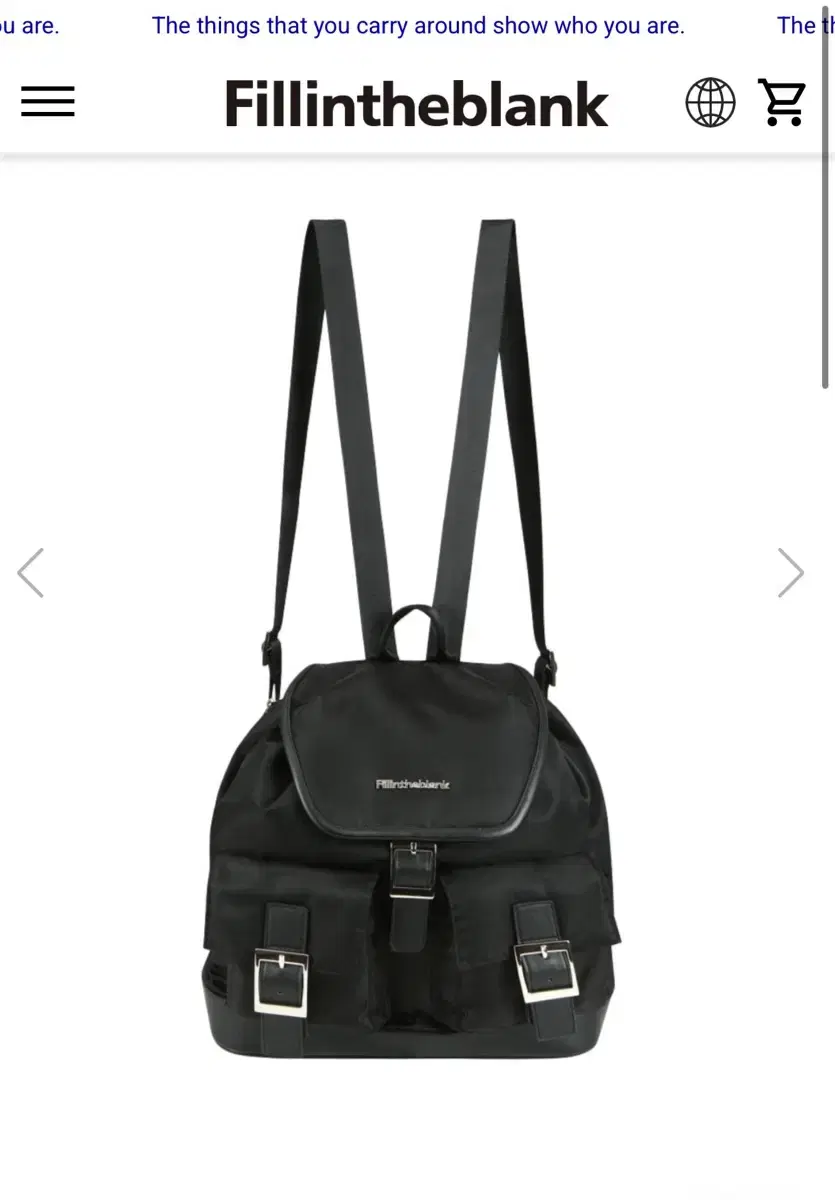The image size is (835, 1200).
Task: Click the Fillintheblank header wordmark
Action: (x=416, y=103)
